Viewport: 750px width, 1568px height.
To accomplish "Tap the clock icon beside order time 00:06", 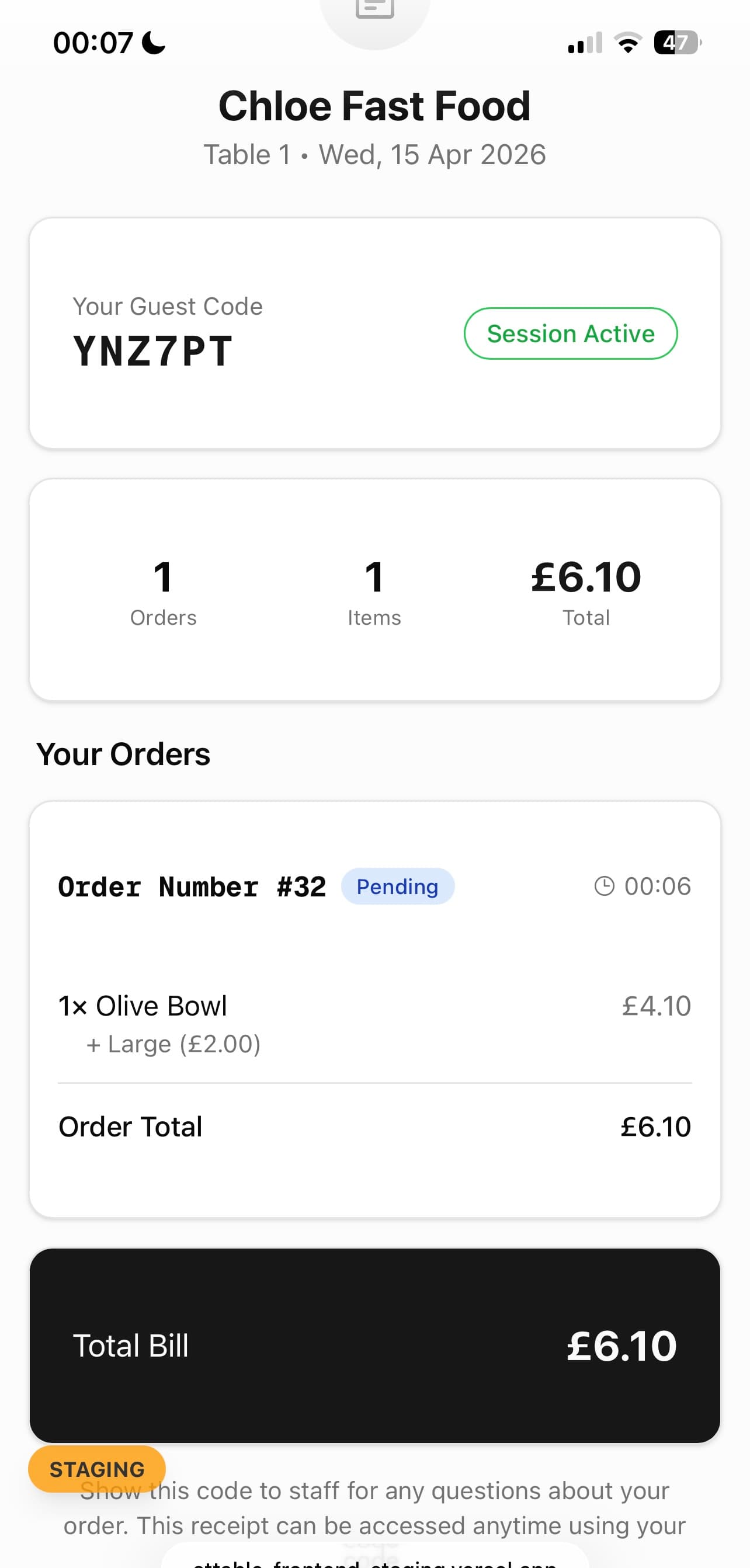I will 605,886.
